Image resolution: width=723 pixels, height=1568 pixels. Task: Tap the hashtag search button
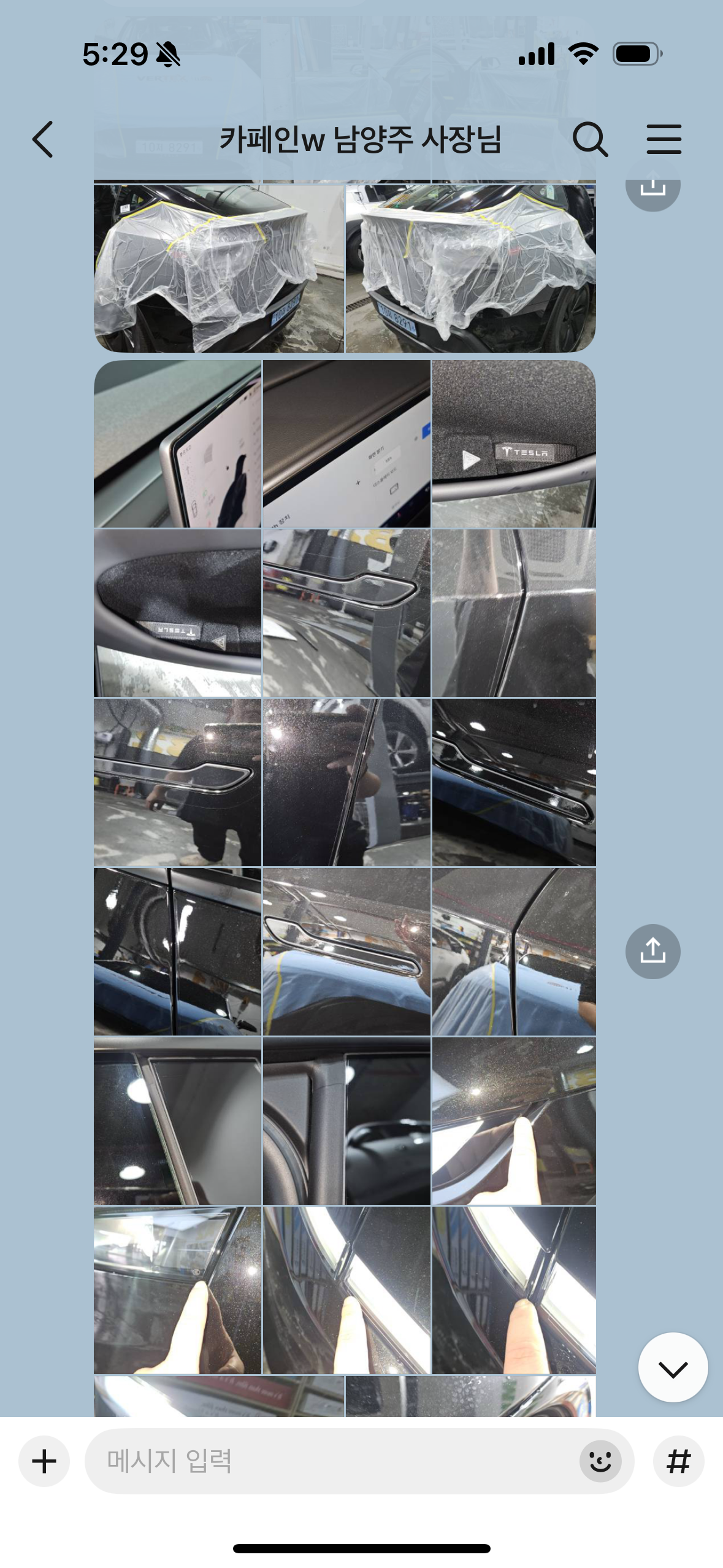click(678, 1461)
